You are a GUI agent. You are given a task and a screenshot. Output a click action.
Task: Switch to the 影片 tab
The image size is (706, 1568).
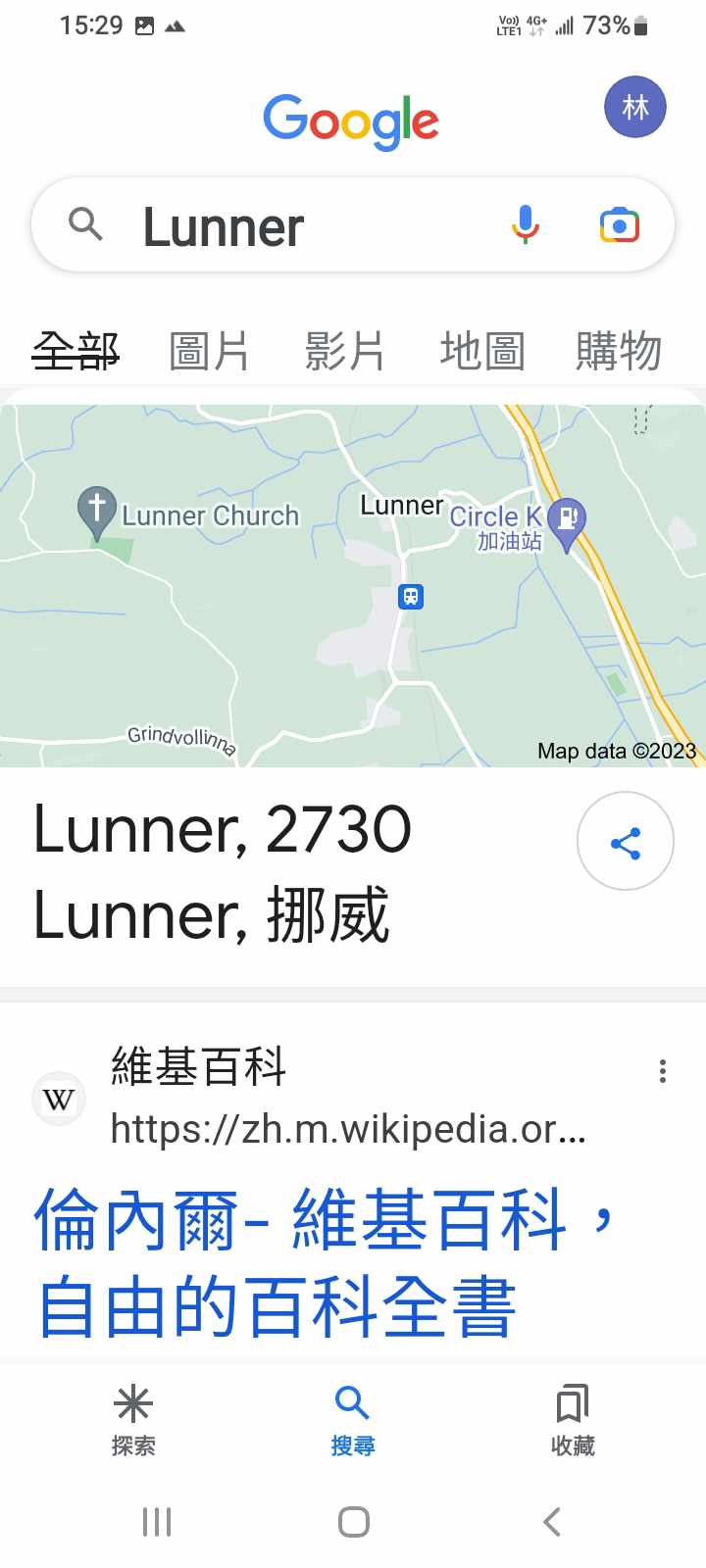(x=344, y=351)
